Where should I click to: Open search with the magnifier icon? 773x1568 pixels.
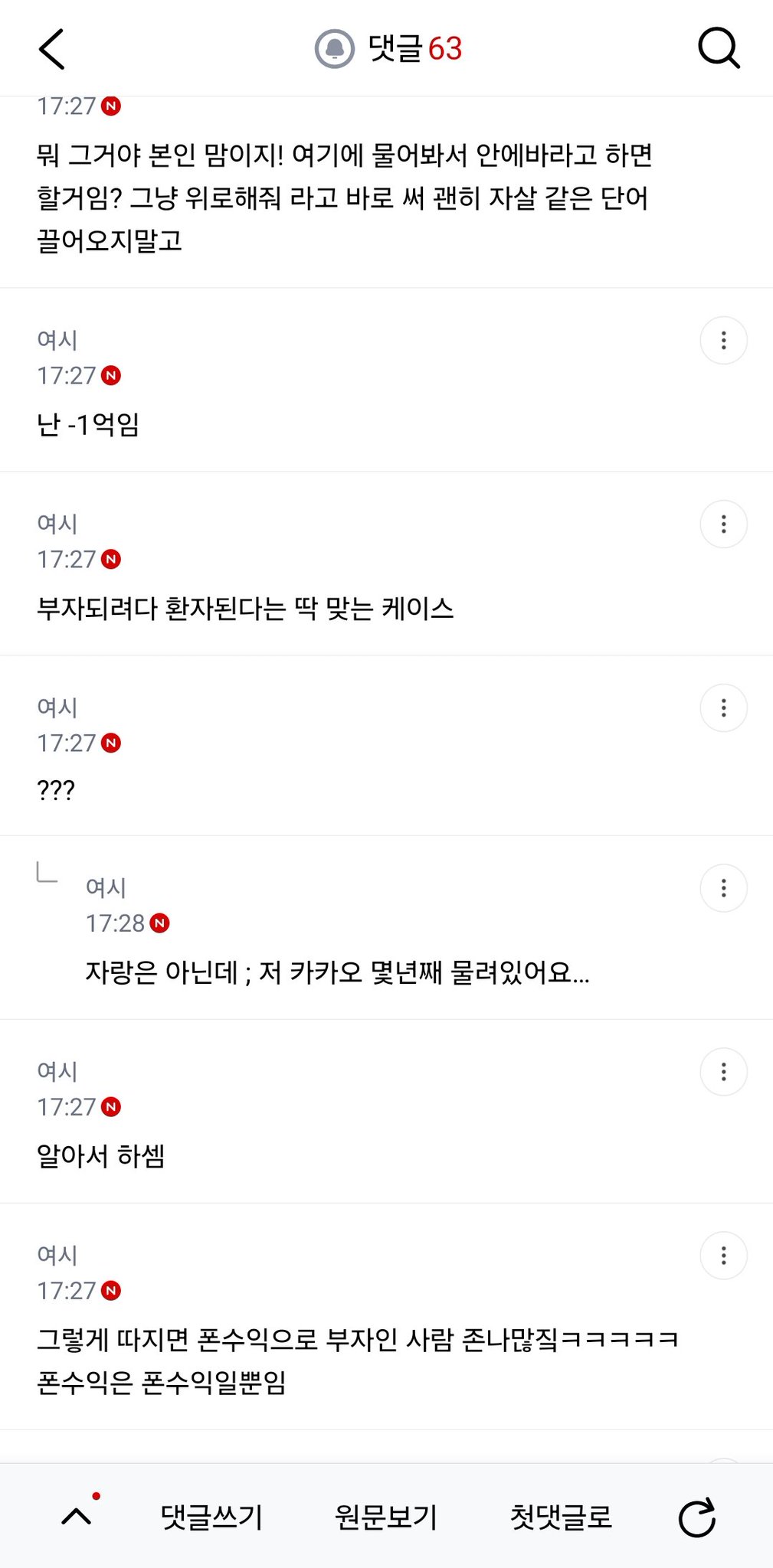(x=719, y=49)
